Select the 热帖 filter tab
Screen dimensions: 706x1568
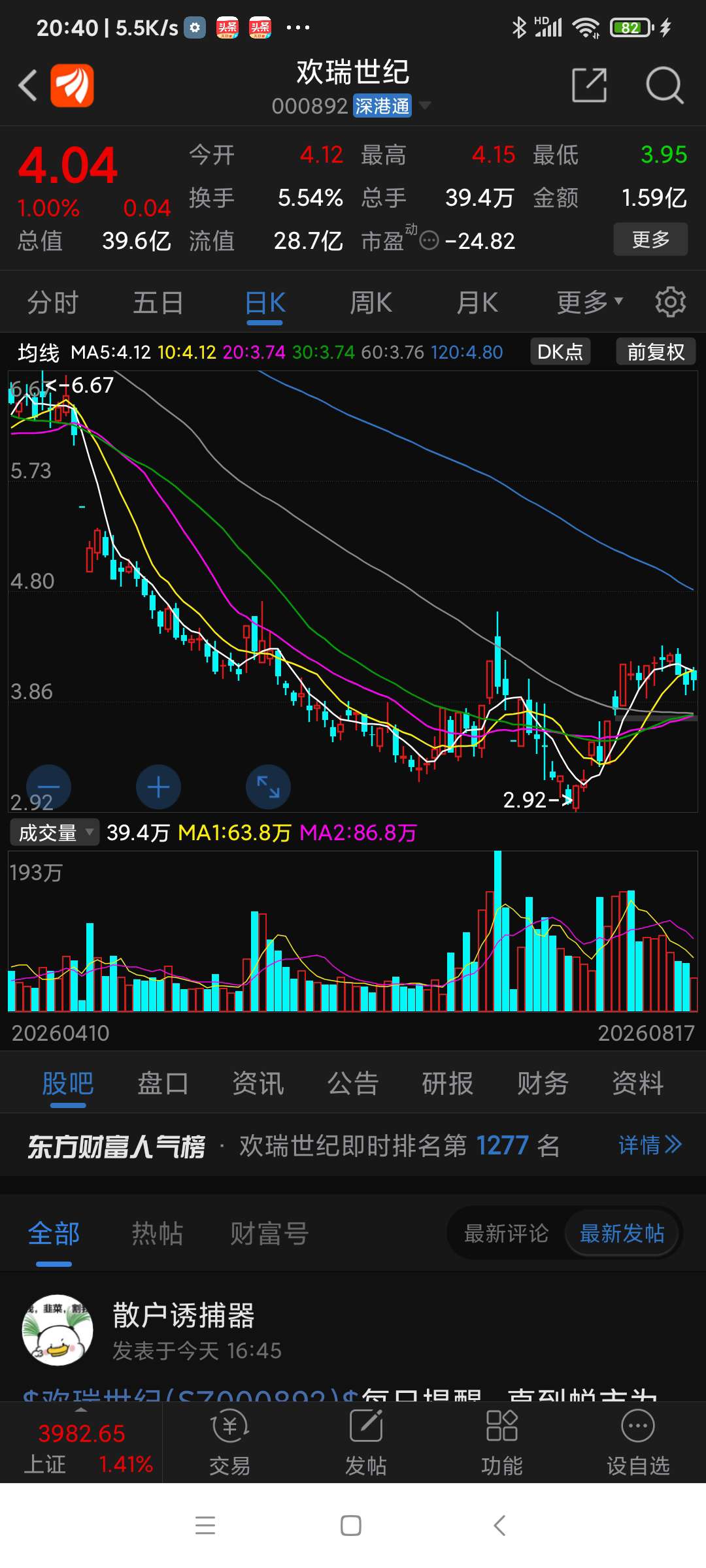point(158,1233)
